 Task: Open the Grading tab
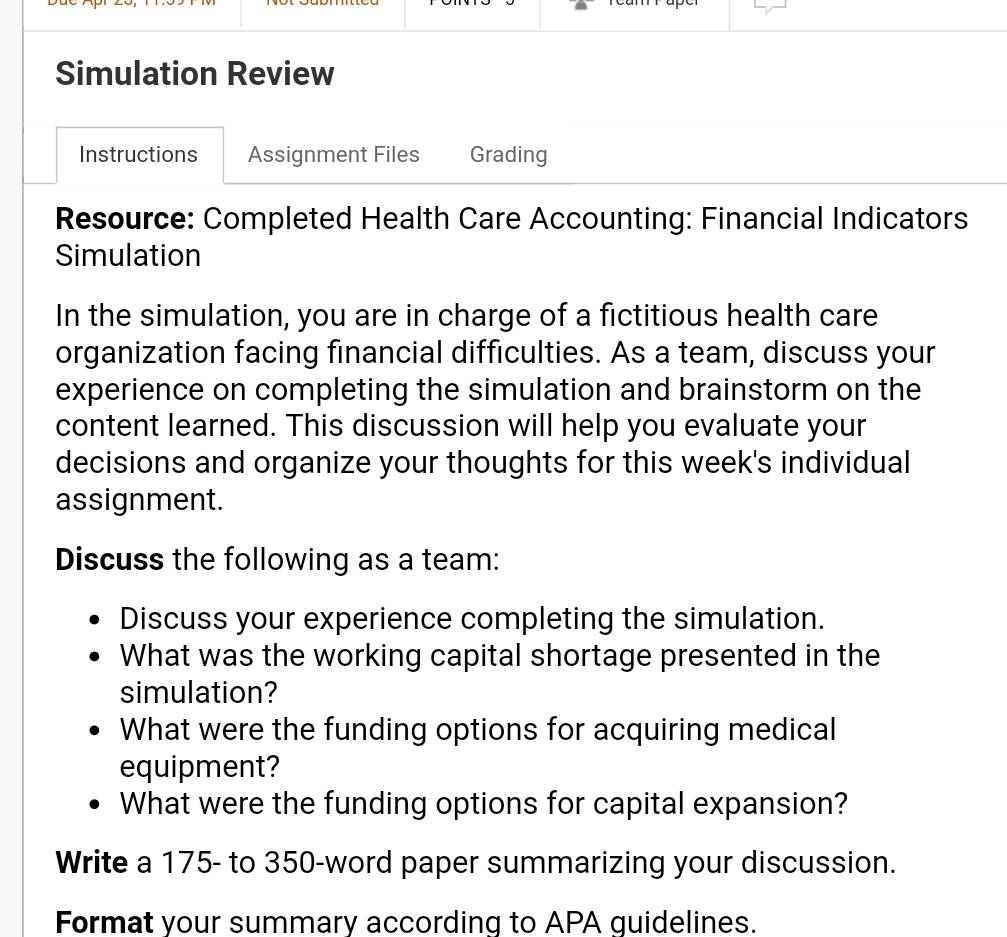(x=508, y=155)
